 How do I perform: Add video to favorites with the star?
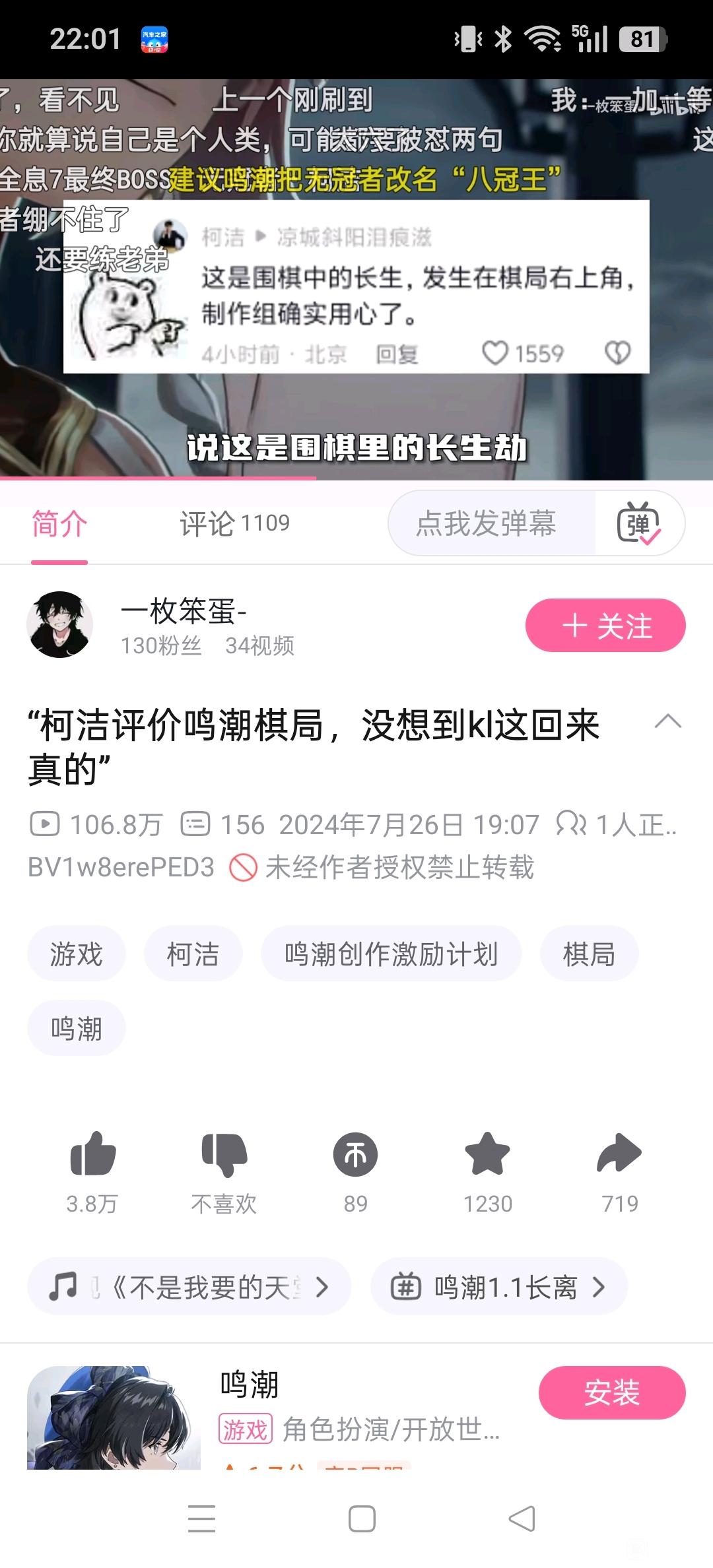pyautogui.click(x=487, y=1155)
